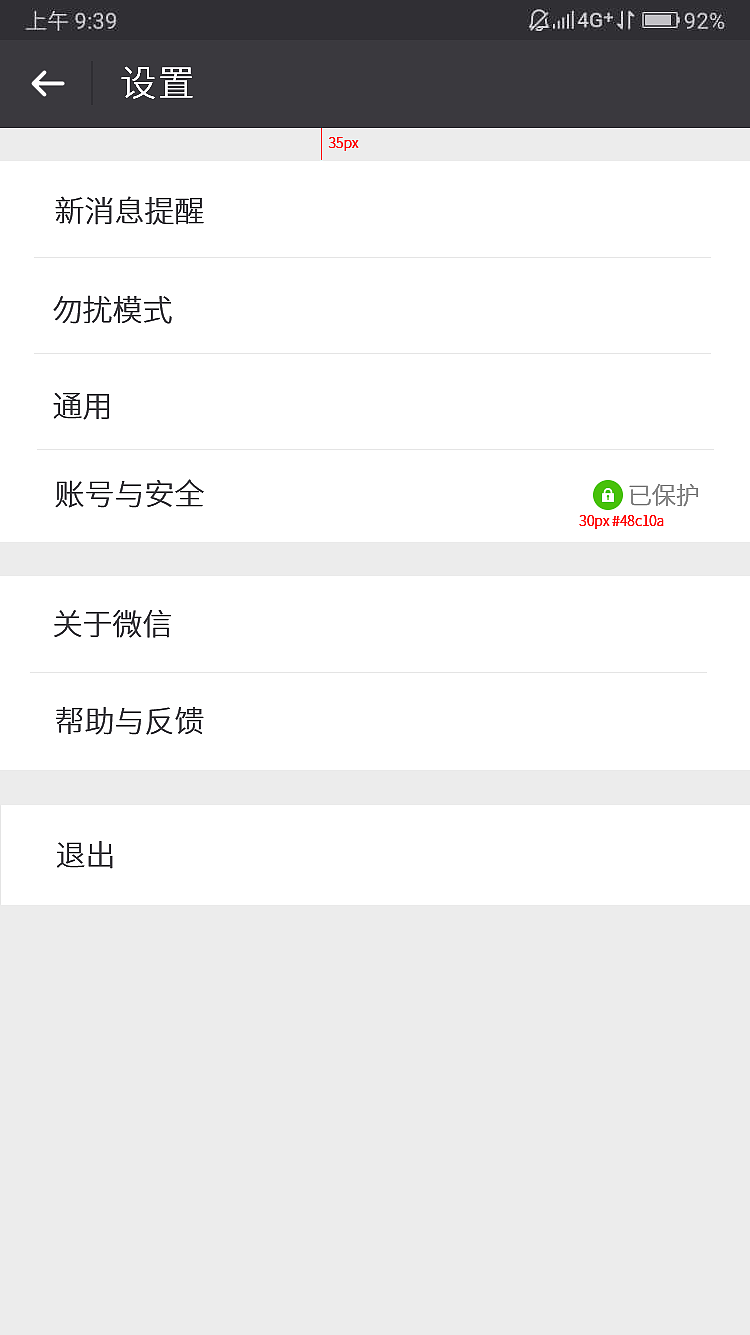Click the green protected lock icon
Viewport: 750px width, 1335px height.
[x=608, y=495]
